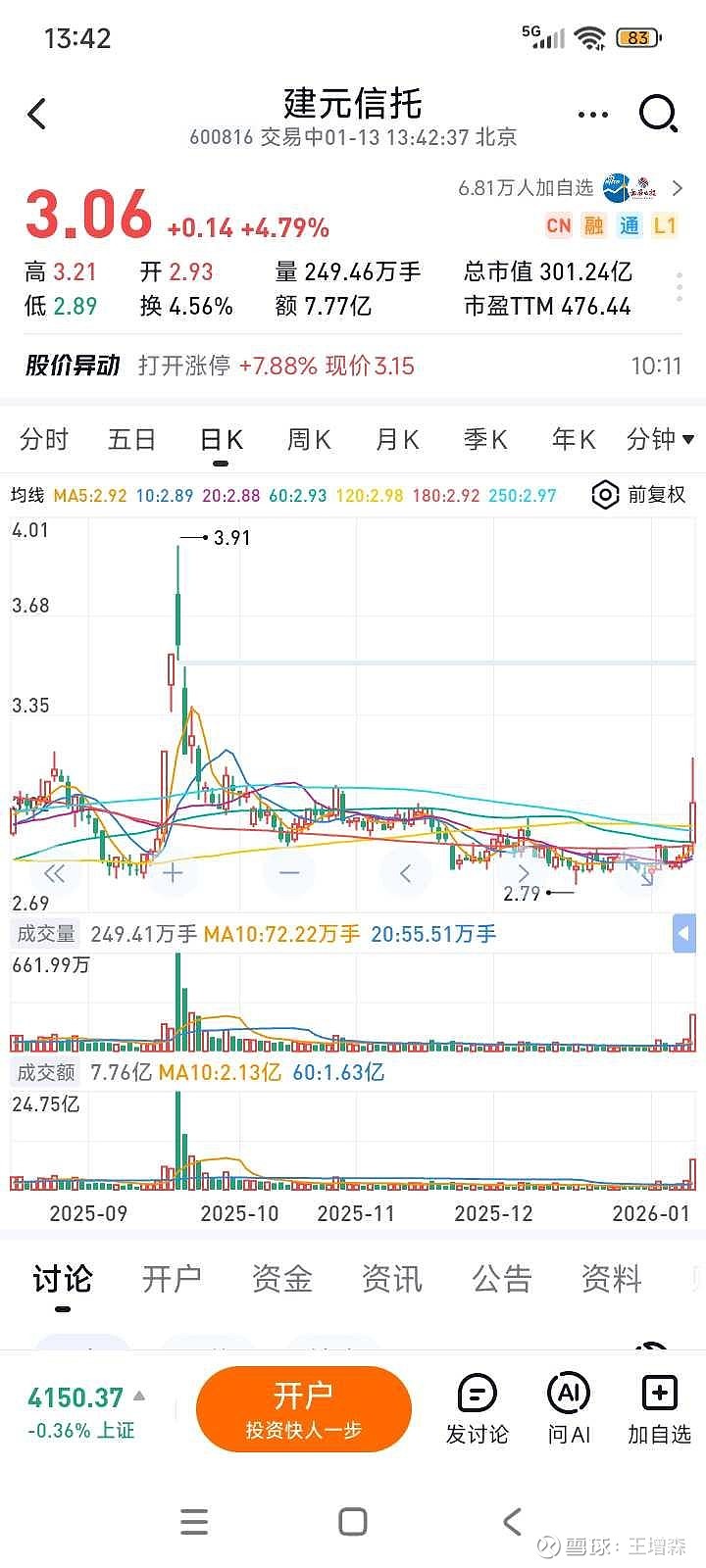Zoom out the chart with minus button
Screen dimensions: 706x1568
click(289, 872)
